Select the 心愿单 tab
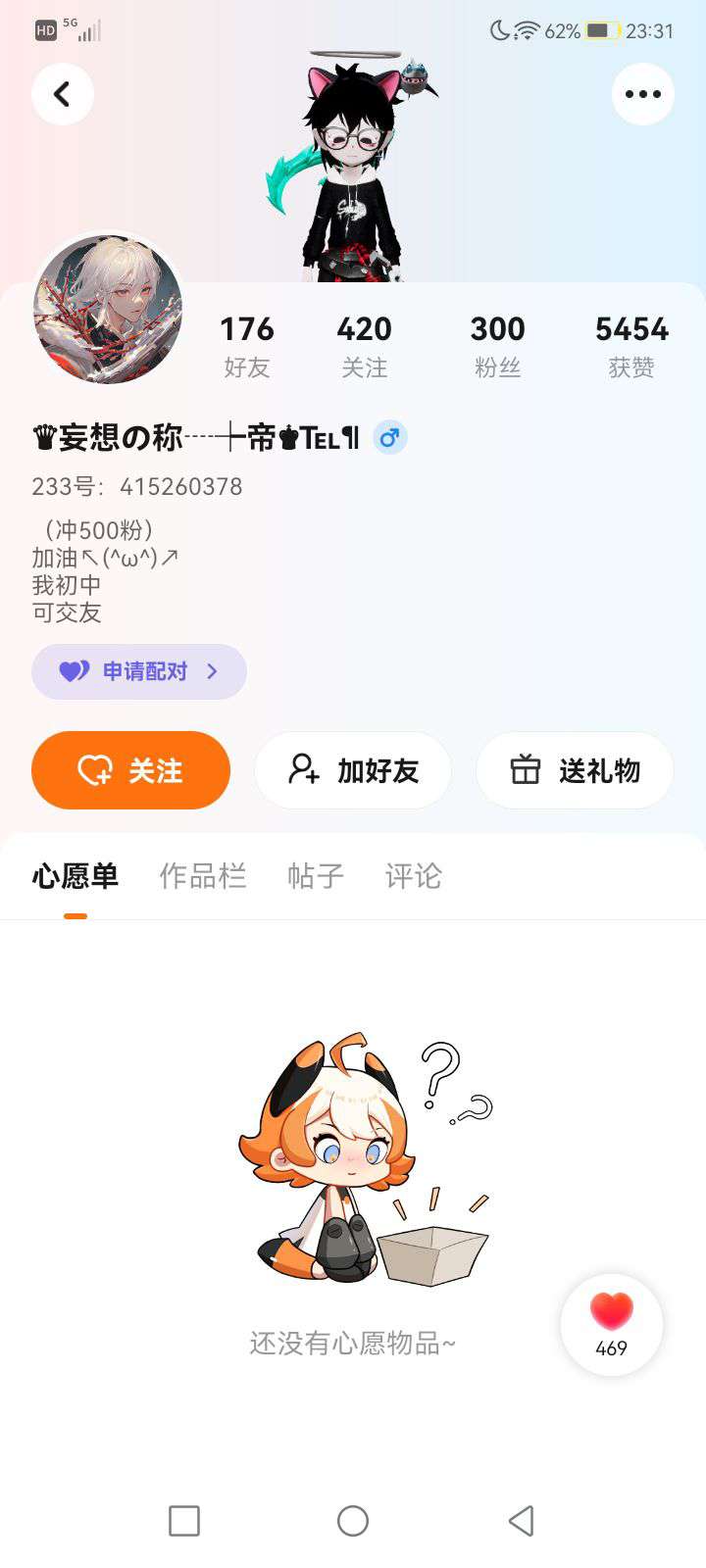The height and width of the screenshot is (1568, 706). click(x=76, y=875)
